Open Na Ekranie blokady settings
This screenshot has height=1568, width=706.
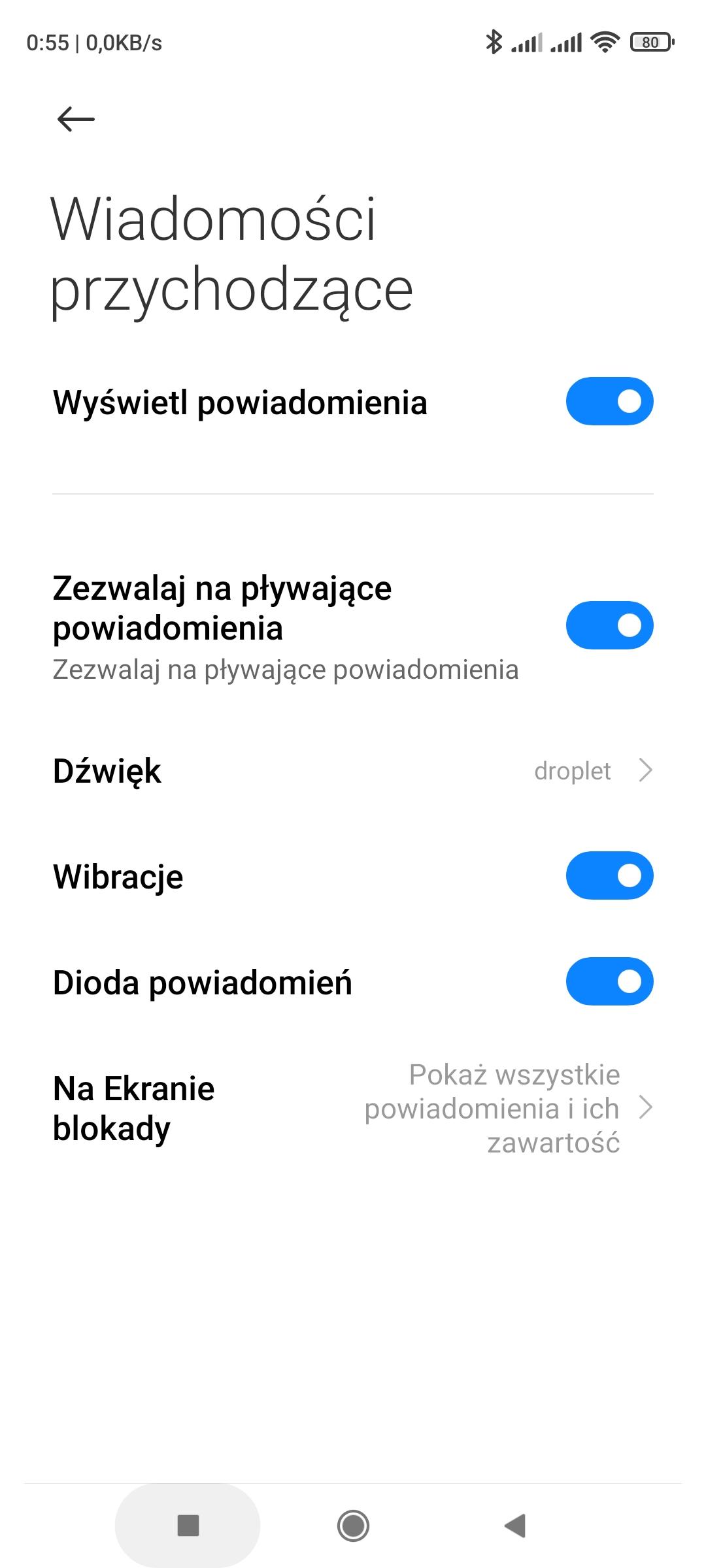pyautogui.click(x=353, y=1109)
